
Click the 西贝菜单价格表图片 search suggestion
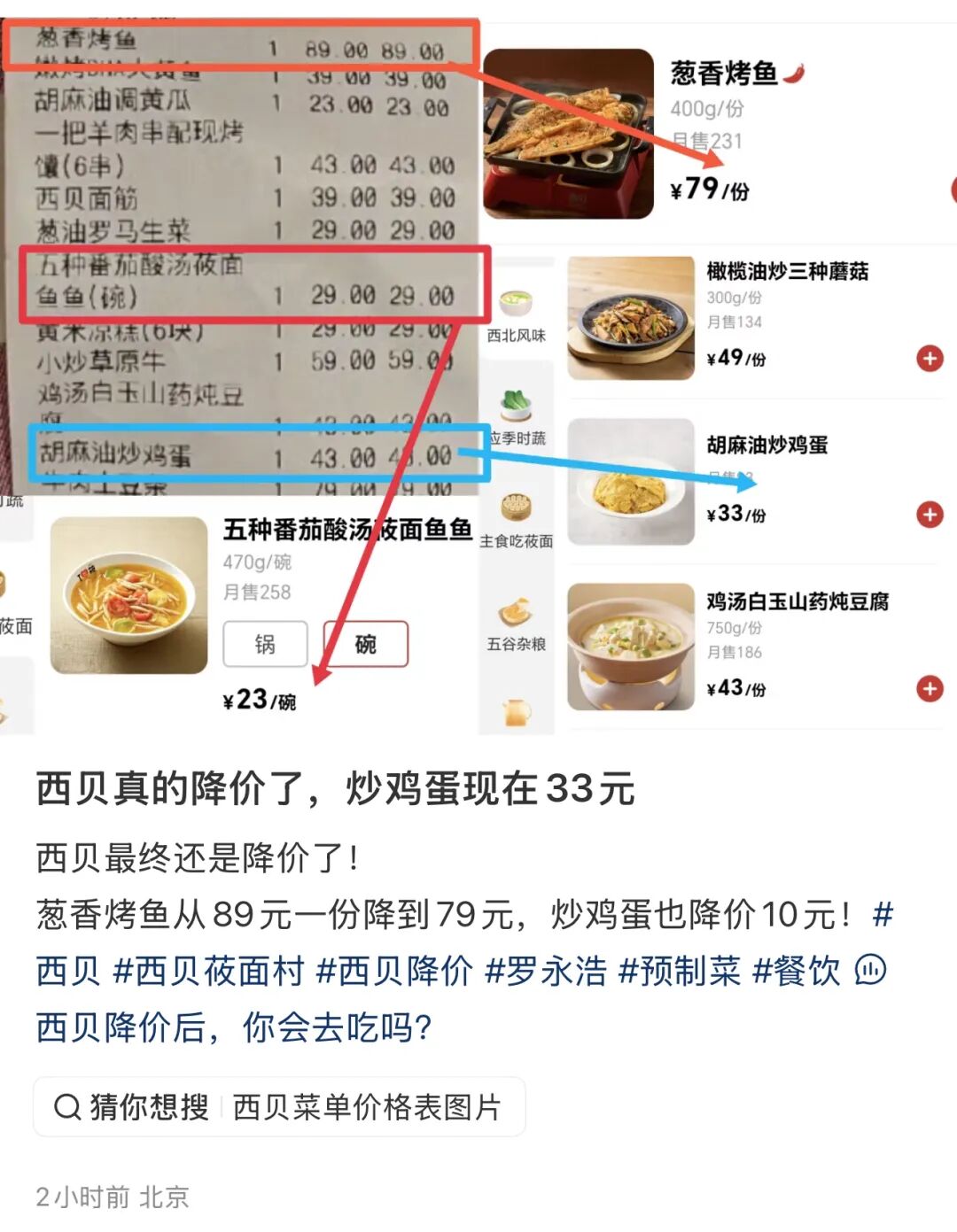click(x=368, y=1105)
